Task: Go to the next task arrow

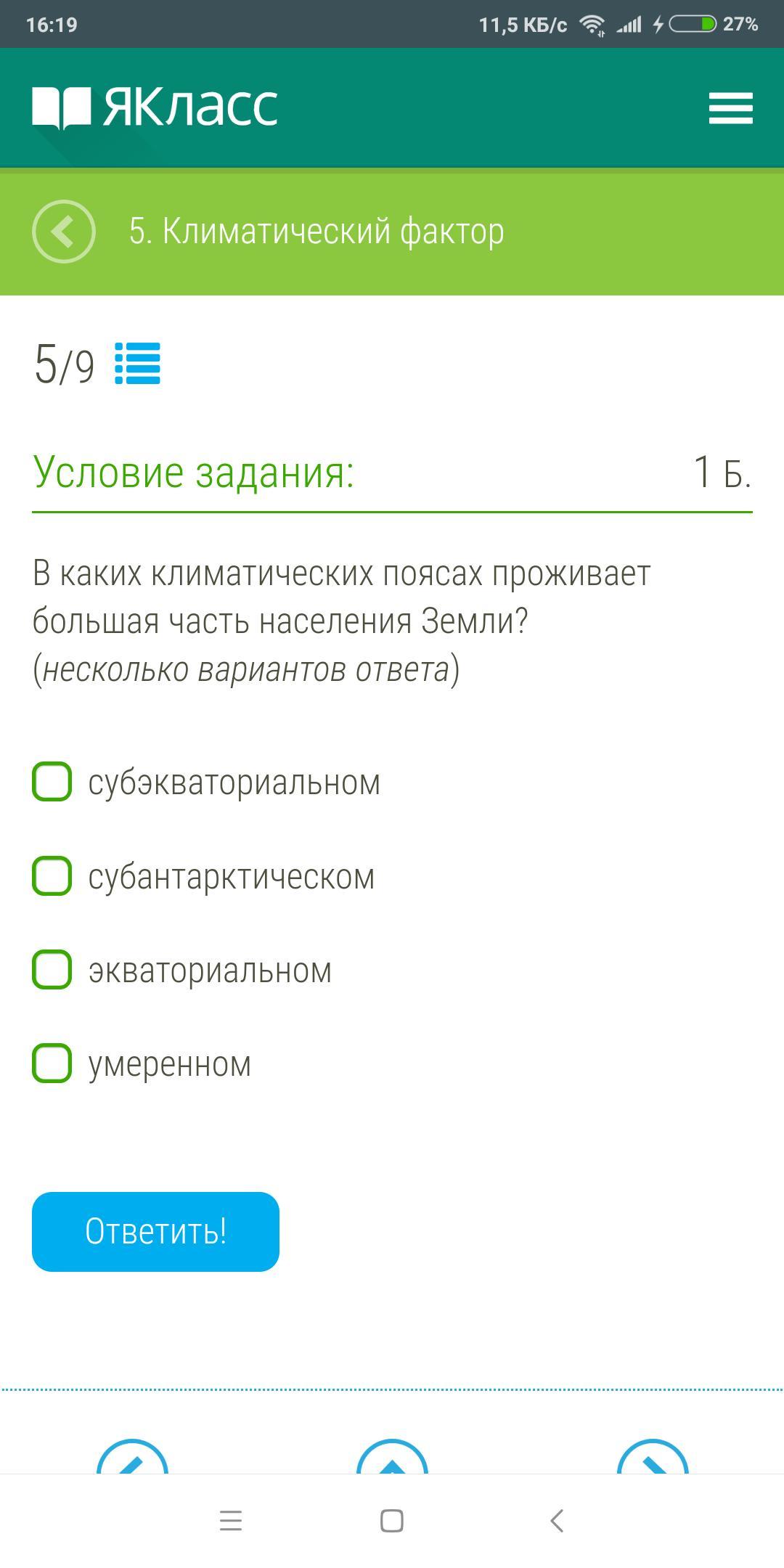Action: click(x=652, y=1456)
